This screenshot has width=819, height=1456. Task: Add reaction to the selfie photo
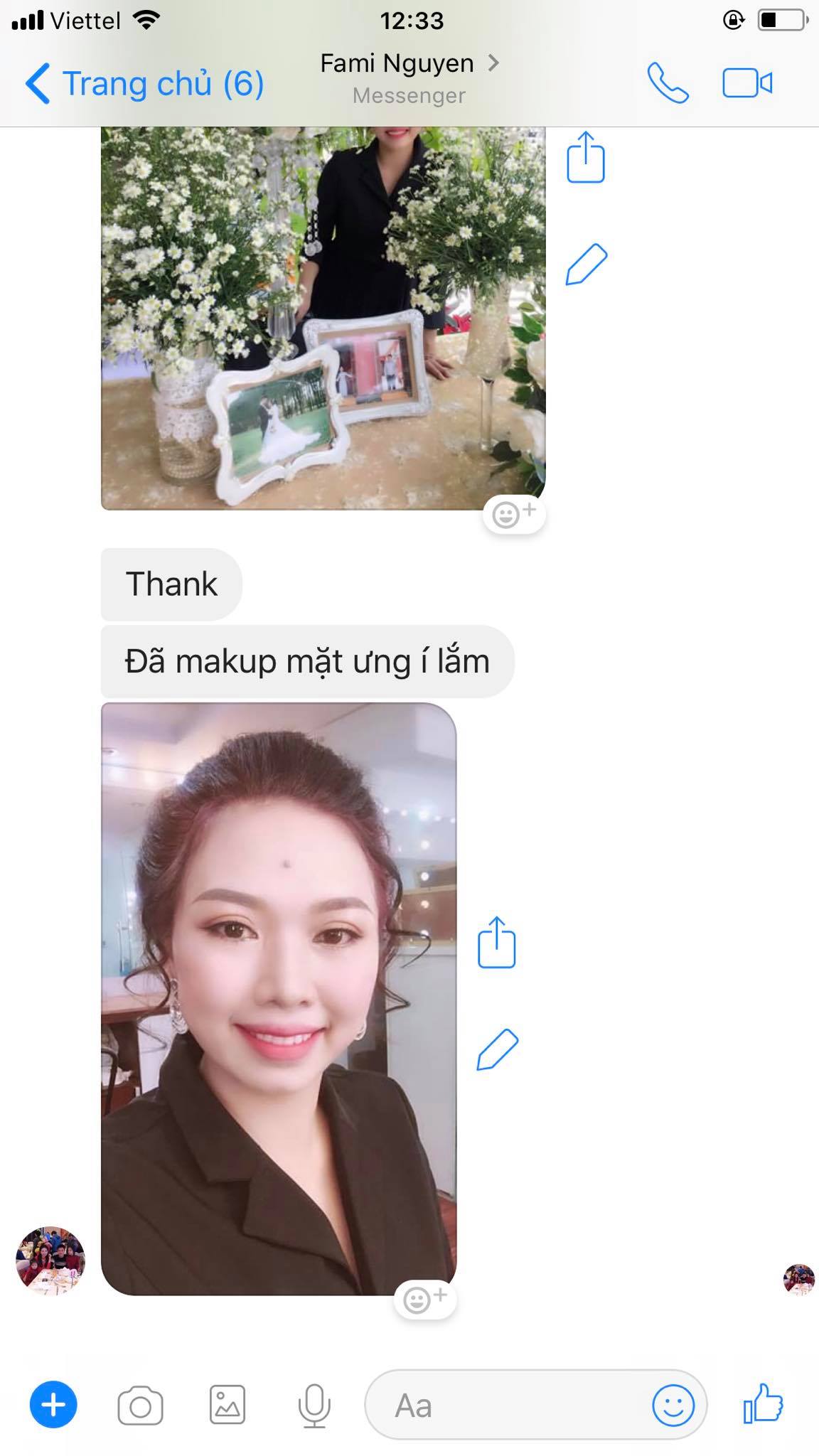pos(425,1300)
